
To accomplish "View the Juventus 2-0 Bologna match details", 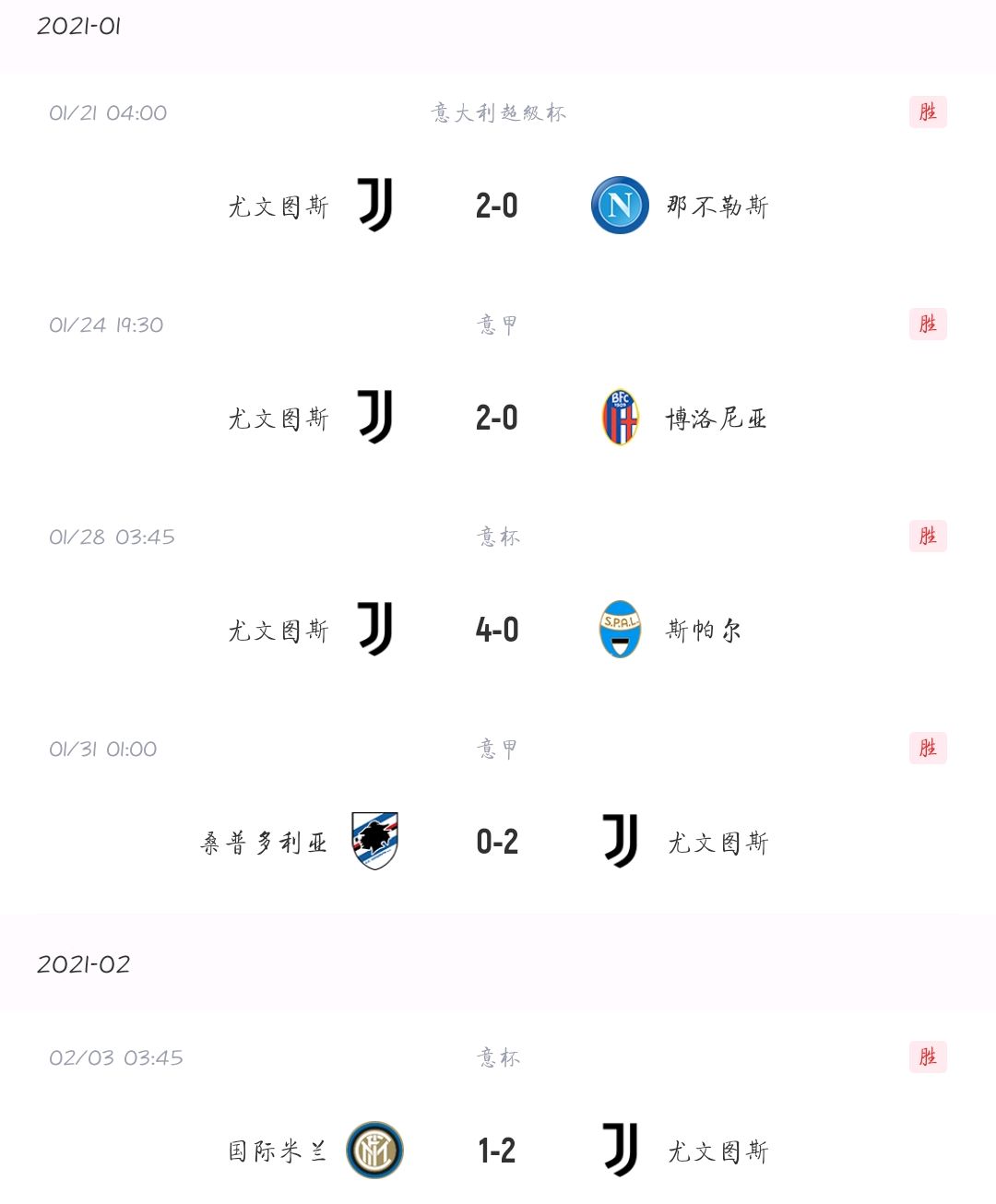I will coord(497,418).
